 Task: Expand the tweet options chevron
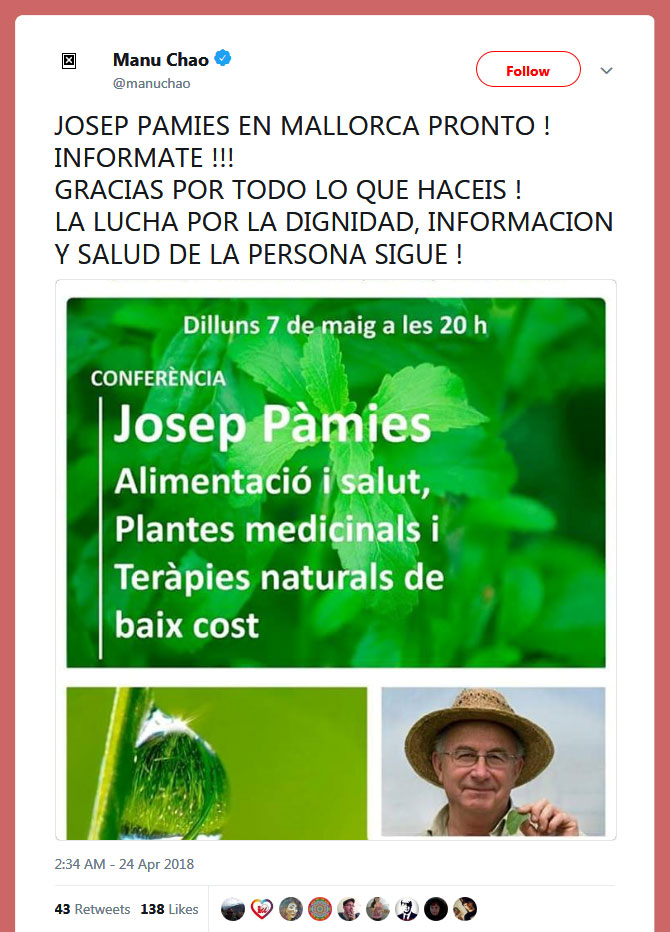pyautogui.click(x=606, y=71)
